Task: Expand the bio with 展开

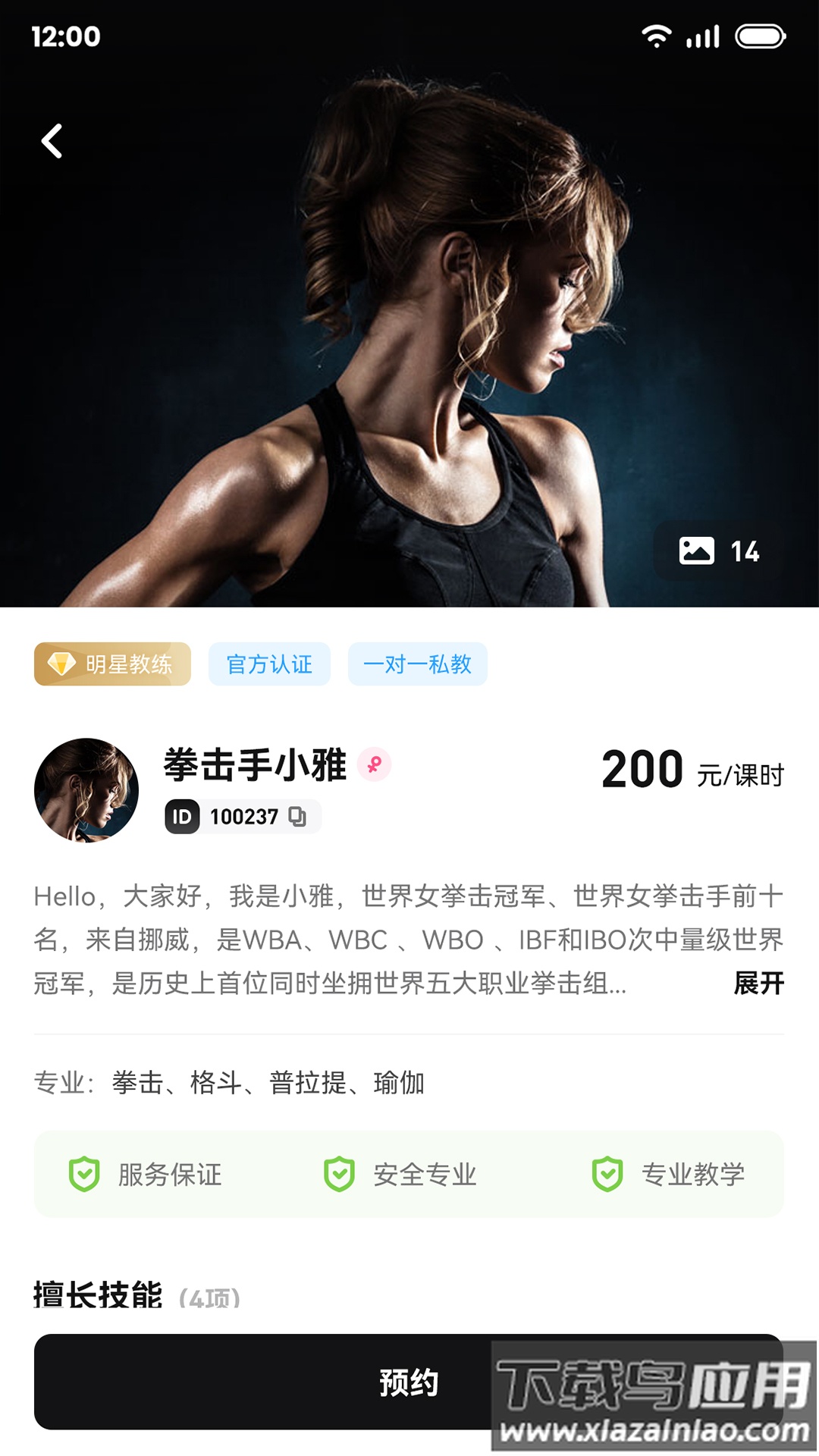Action: (x=758, y=982)
